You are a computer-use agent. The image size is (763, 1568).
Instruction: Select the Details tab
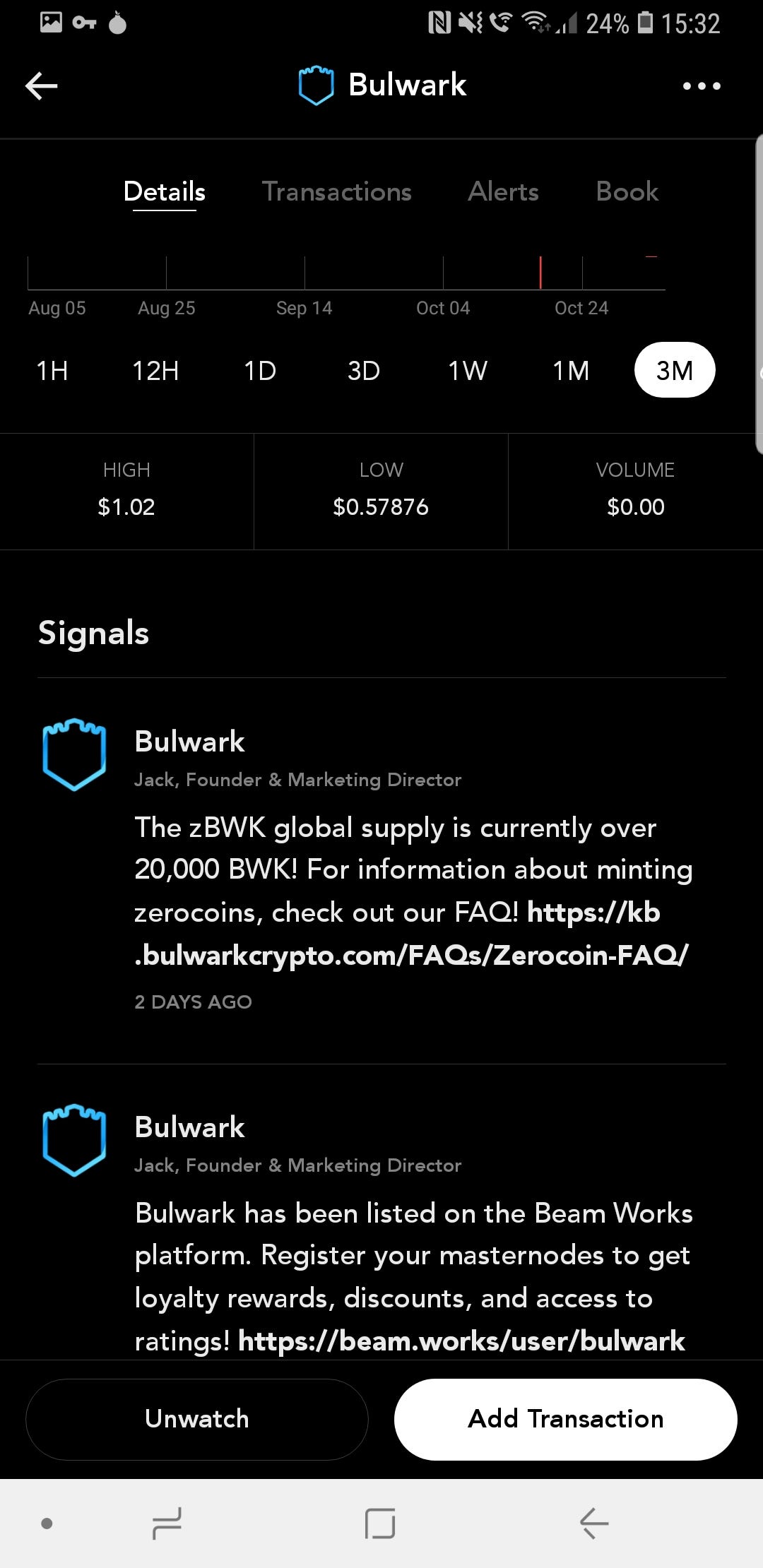tap(165, 191)
